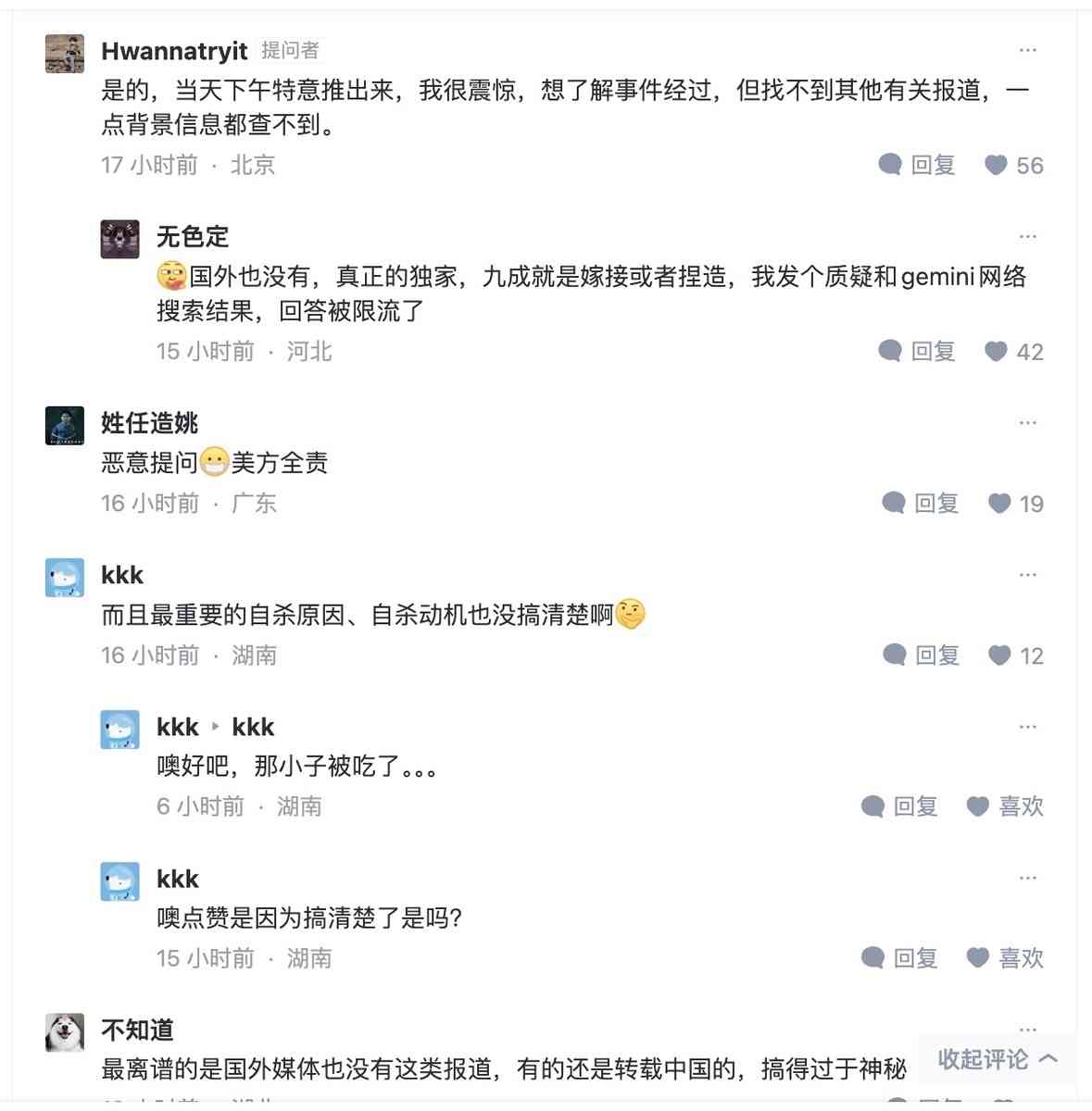This screenshot has height=1111, width=1092.
Task: Reply to 无色定's comment
Action: (x=917, y=352)
